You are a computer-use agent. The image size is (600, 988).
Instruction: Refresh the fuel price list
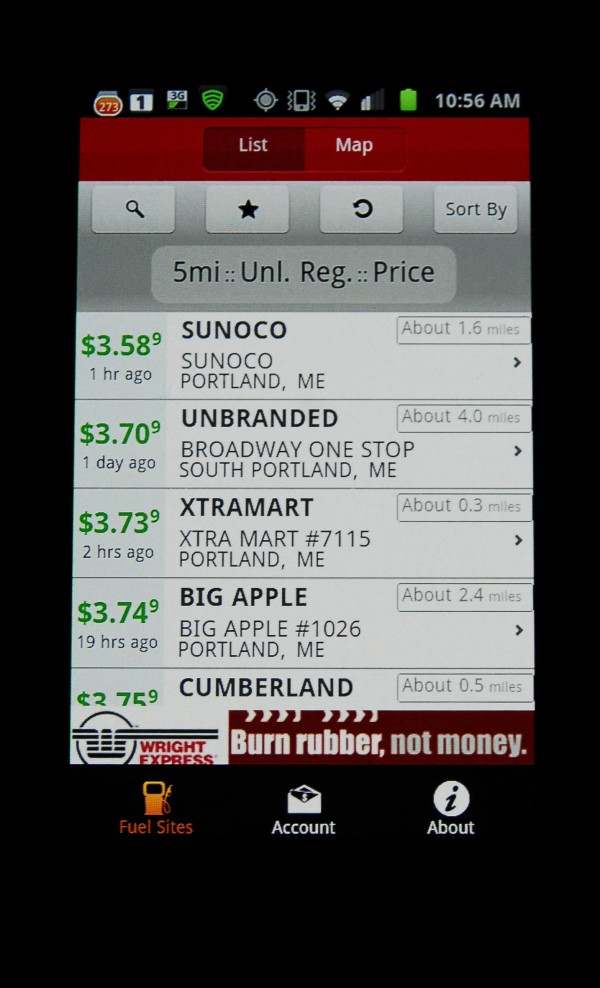(x=362, y=209)
